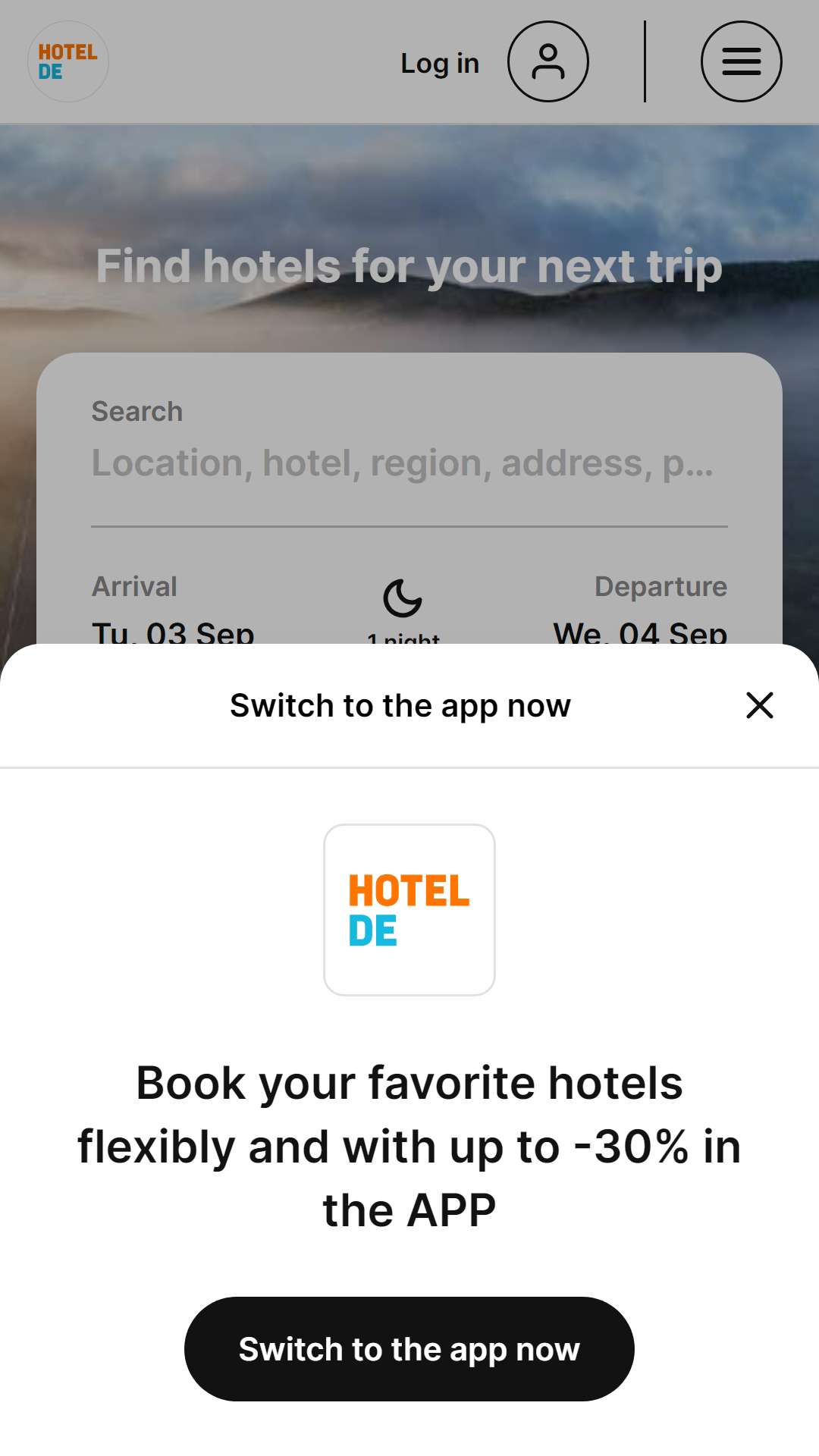Select the Departure date
This screenshot has width=819, height=1456.
point(641,613)
